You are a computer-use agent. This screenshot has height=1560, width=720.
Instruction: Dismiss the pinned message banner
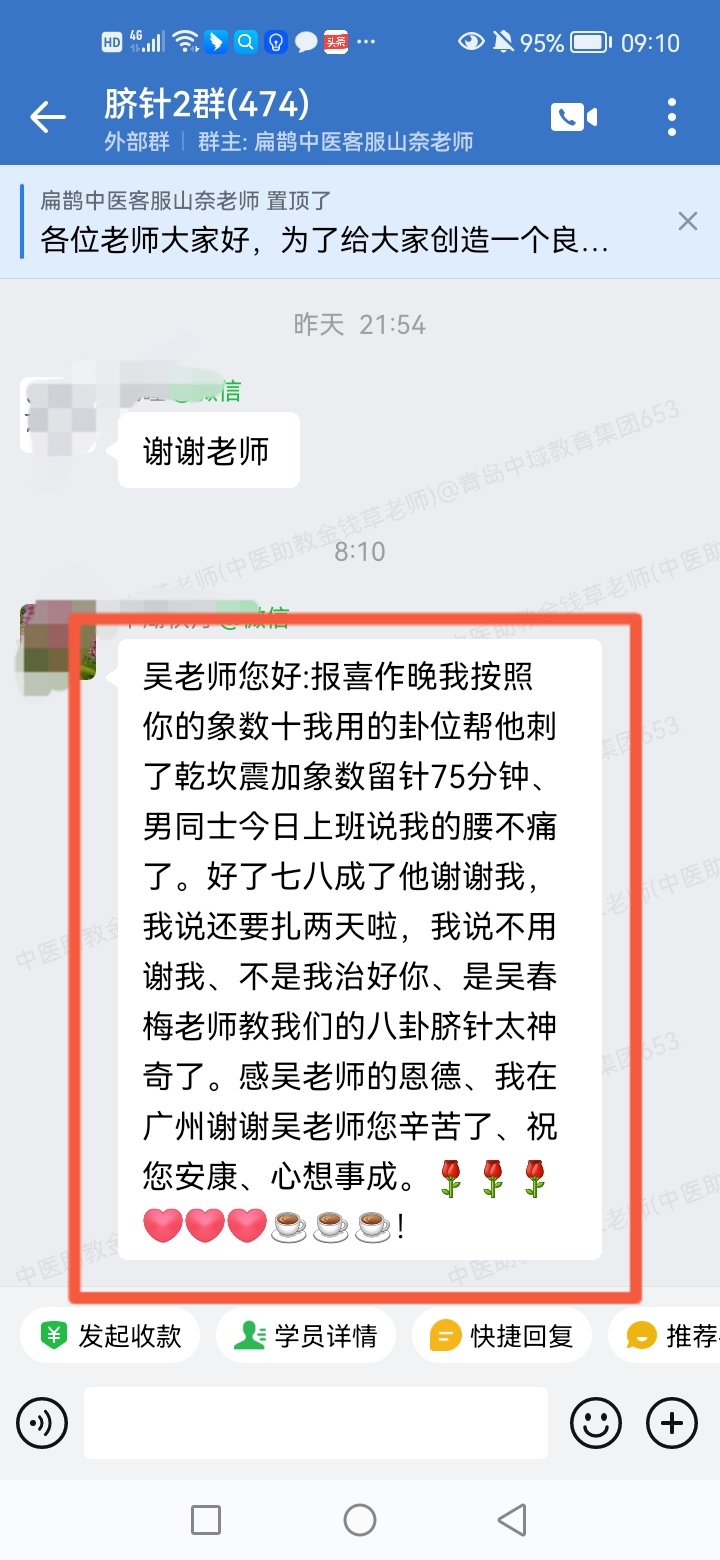pos(688,221)
